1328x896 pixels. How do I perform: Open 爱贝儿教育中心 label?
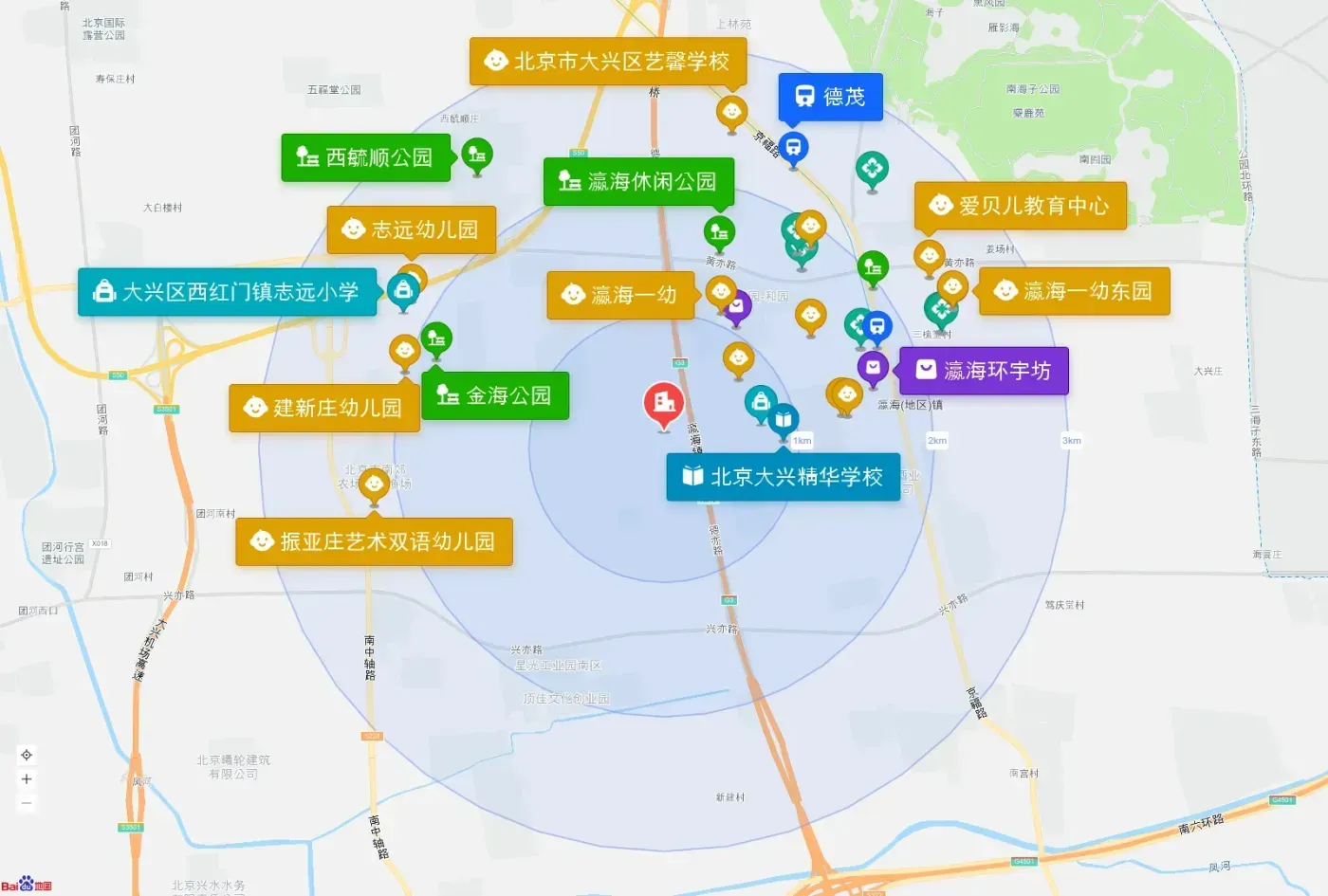pos(1021,206)
